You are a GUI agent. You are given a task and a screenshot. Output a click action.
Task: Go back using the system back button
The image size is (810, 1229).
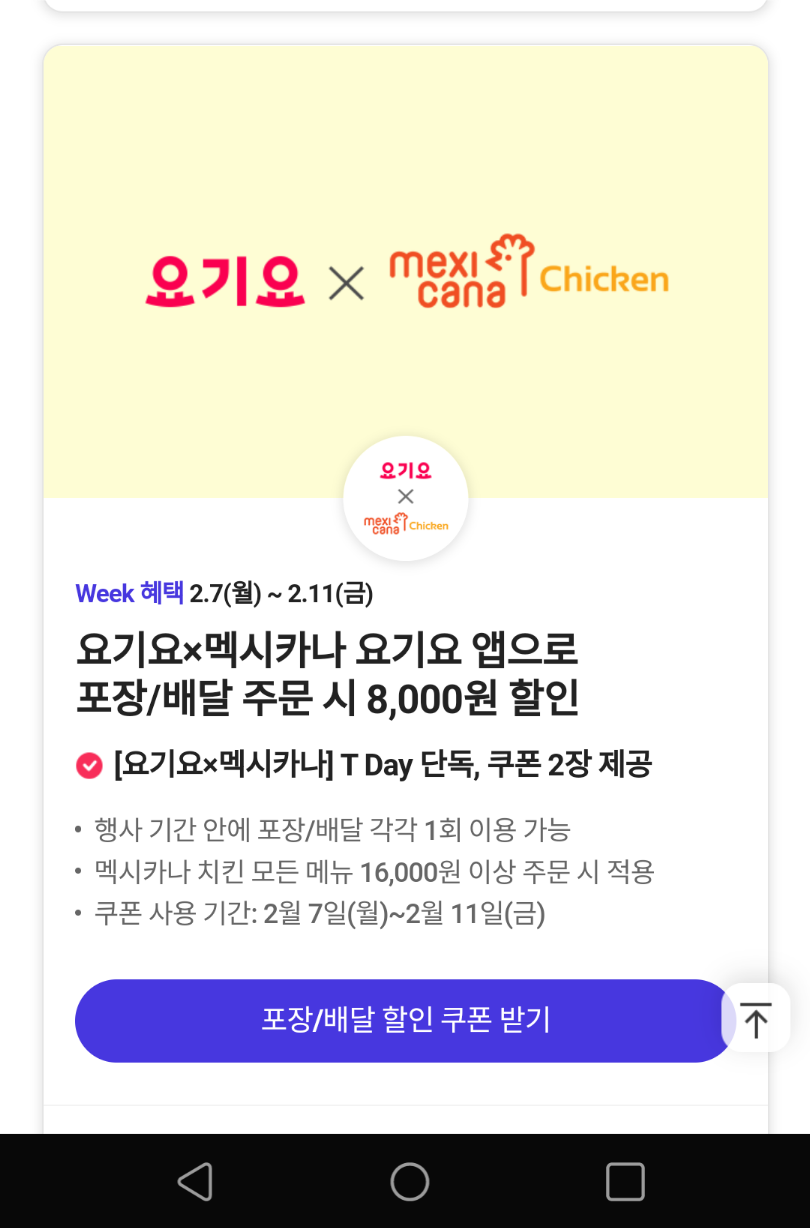(195, 1181)
